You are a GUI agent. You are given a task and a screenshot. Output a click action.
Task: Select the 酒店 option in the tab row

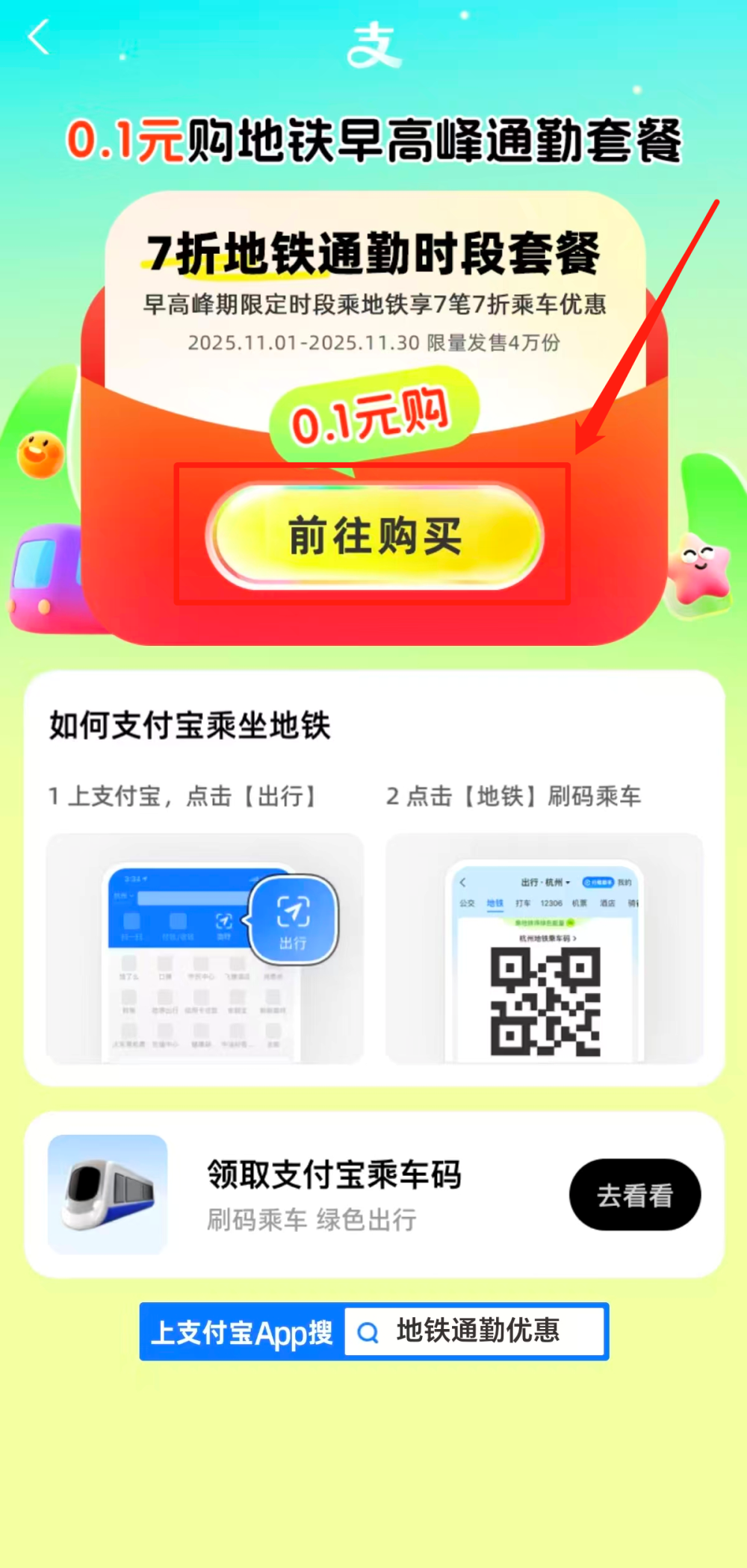click(x=608, y=903)
